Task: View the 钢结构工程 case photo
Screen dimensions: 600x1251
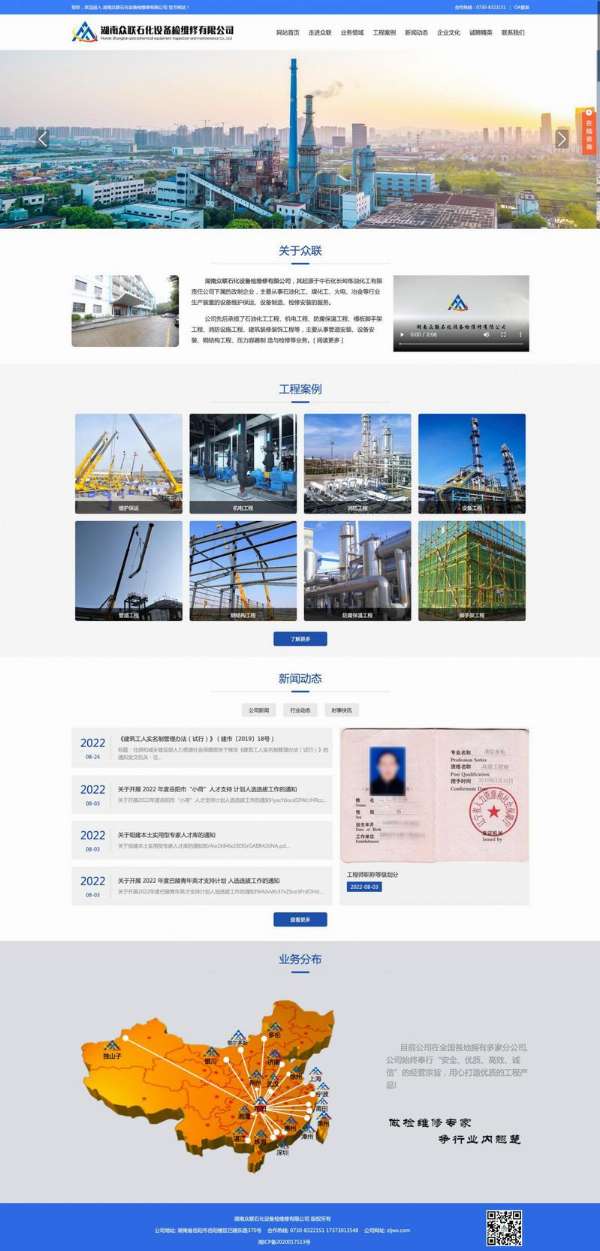Action: [243, 570]
